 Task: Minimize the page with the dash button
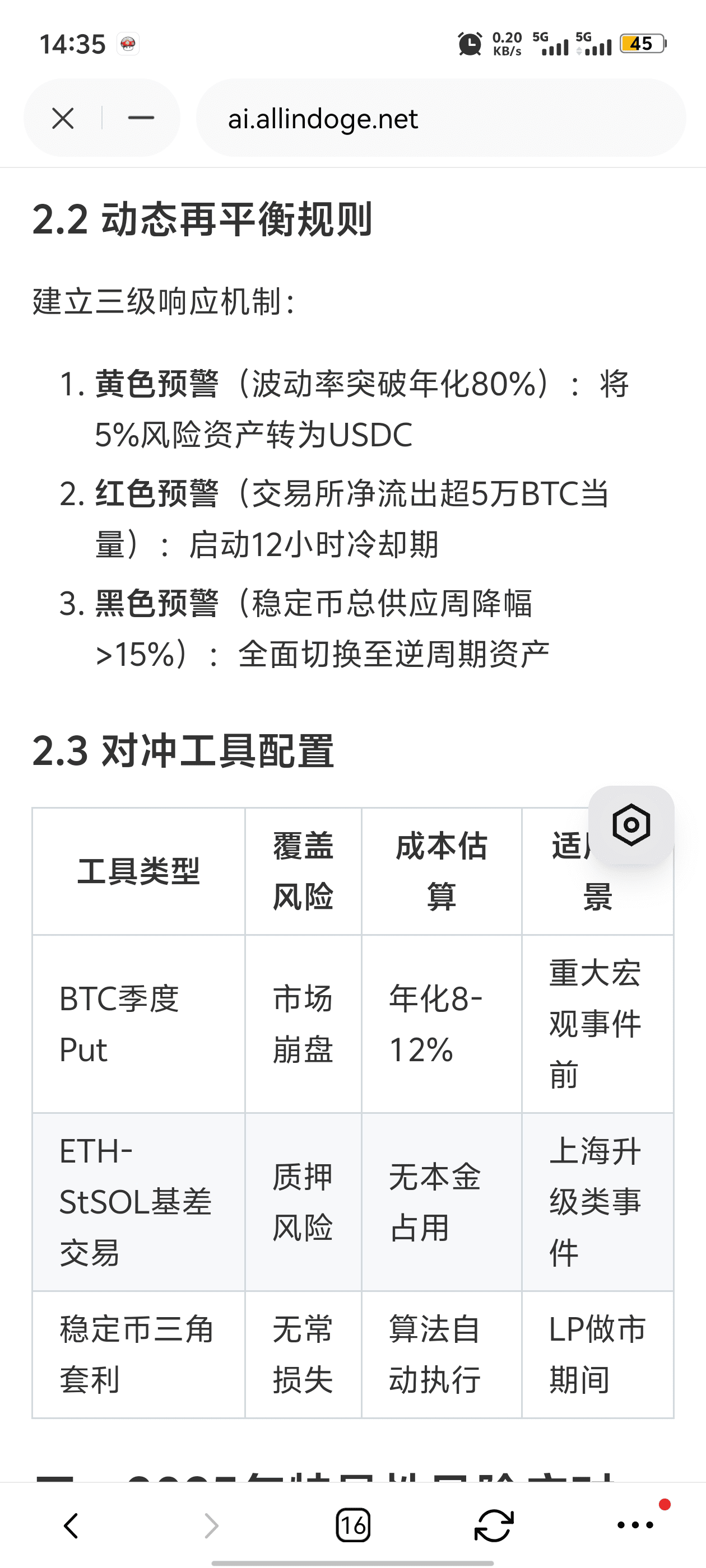(x=141, y=118)
